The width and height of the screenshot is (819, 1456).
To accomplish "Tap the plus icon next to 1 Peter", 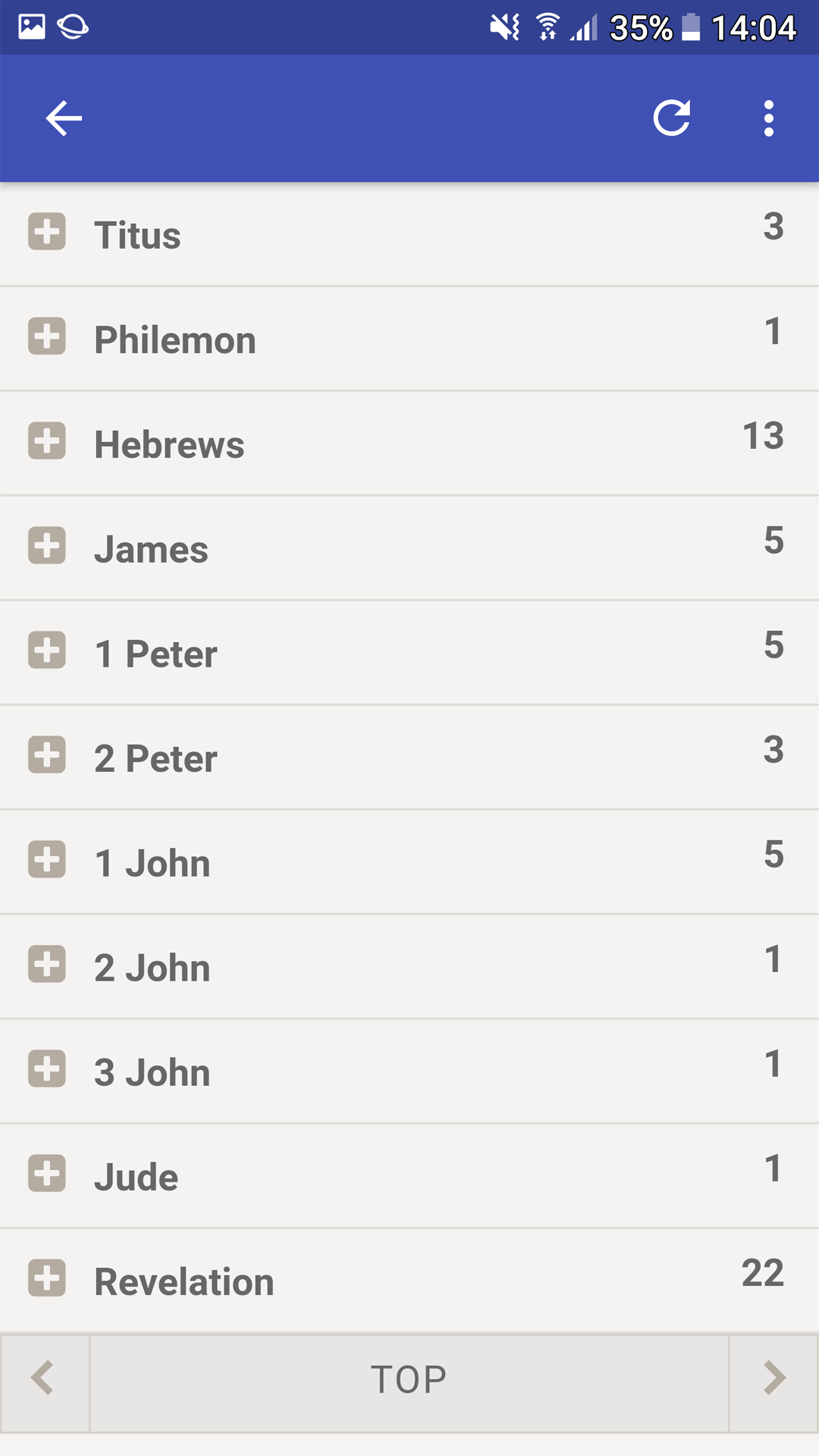I will 49,652.
